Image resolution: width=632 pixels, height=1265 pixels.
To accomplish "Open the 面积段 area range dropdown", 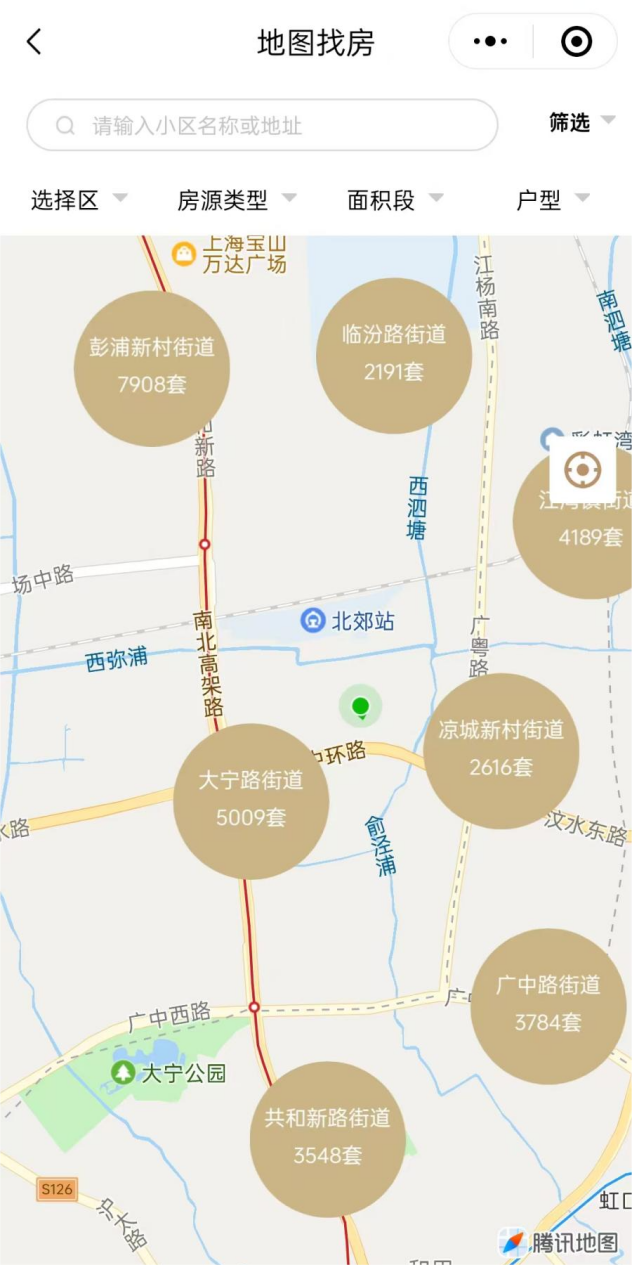I will pos(394,200).
